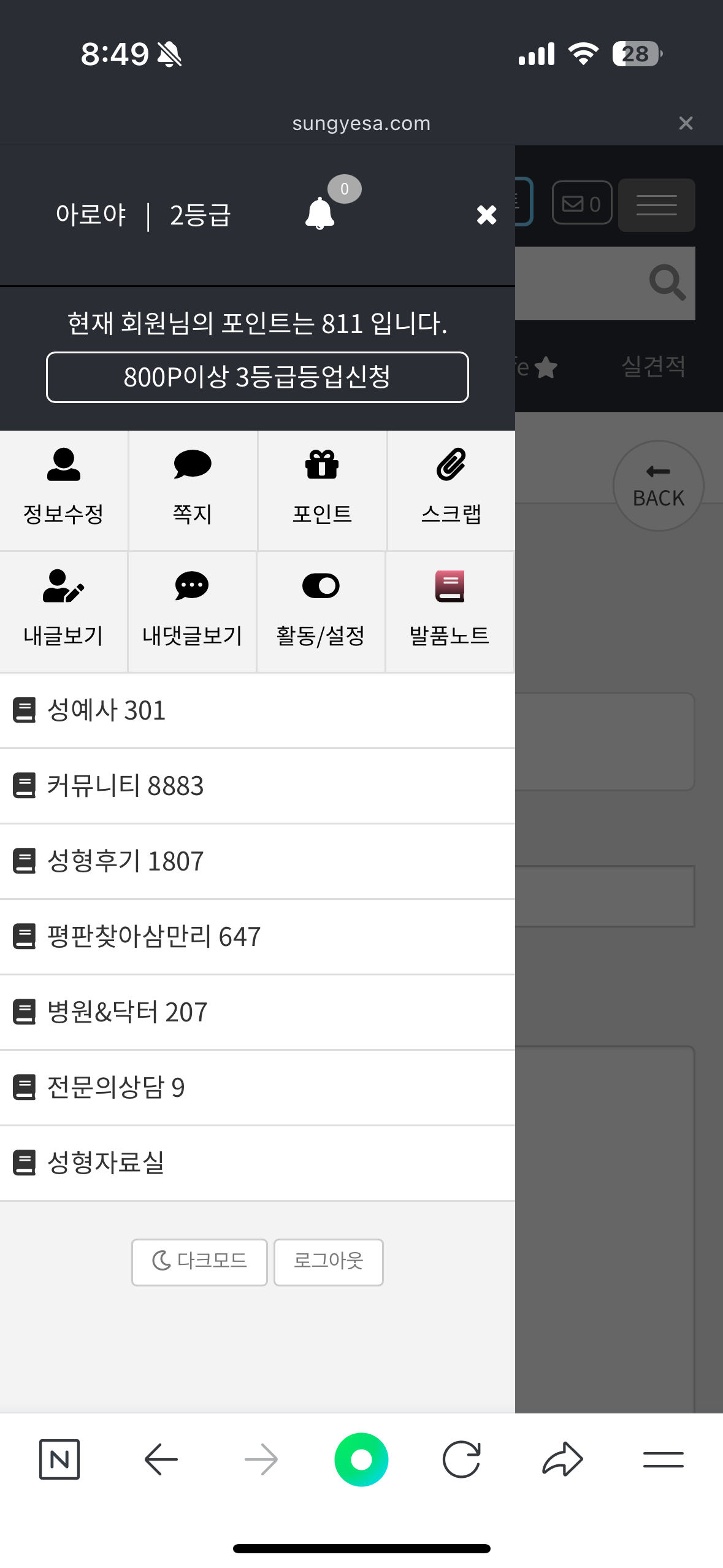Tap the 800P이상 3등급등업신청 button

coord(258,377)
